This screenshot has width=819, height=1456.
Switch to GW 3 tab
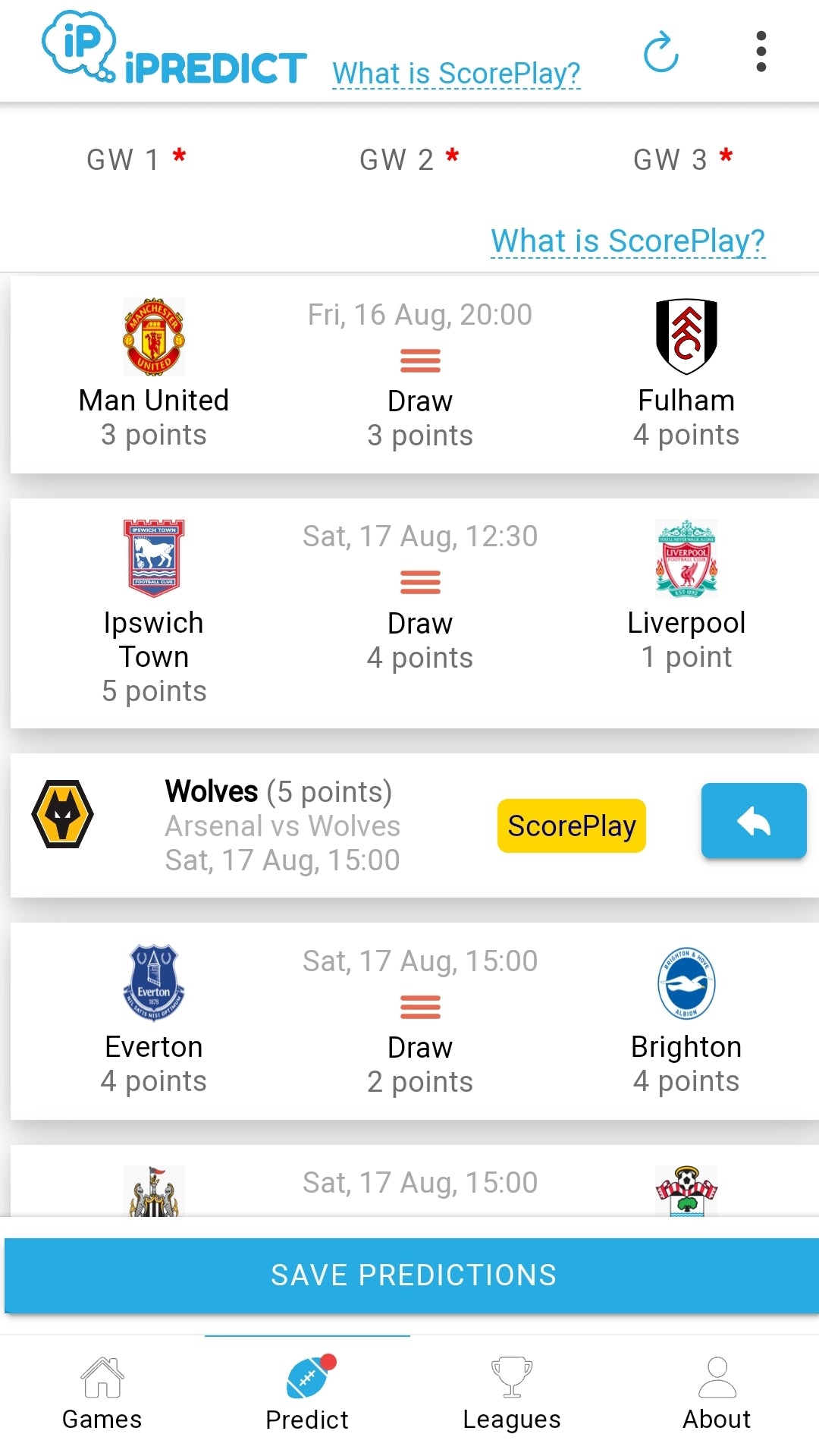click(682, 160)
